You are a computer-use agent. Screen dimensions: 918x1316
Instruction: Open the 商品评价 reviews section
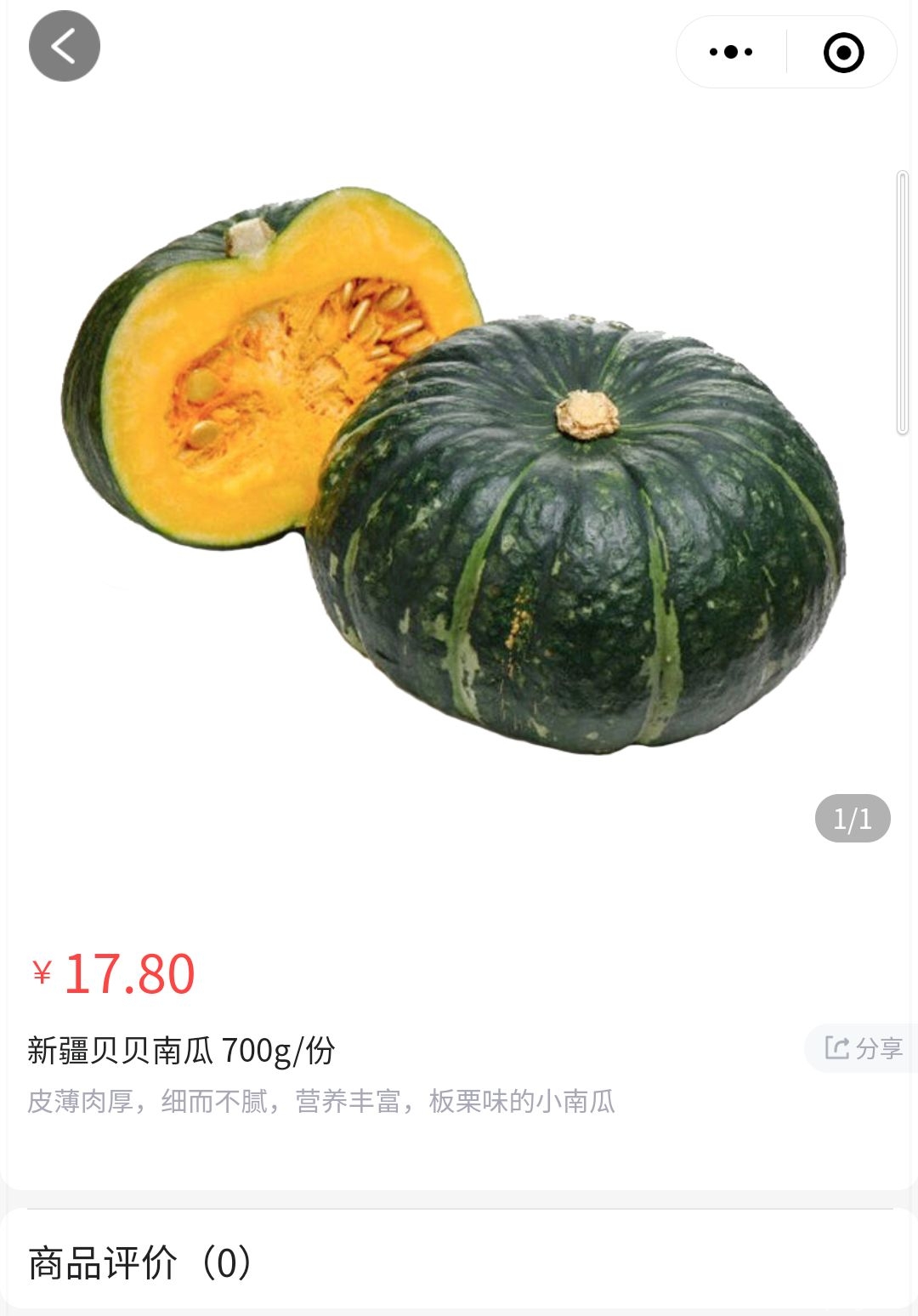(x=140, y=1263)
